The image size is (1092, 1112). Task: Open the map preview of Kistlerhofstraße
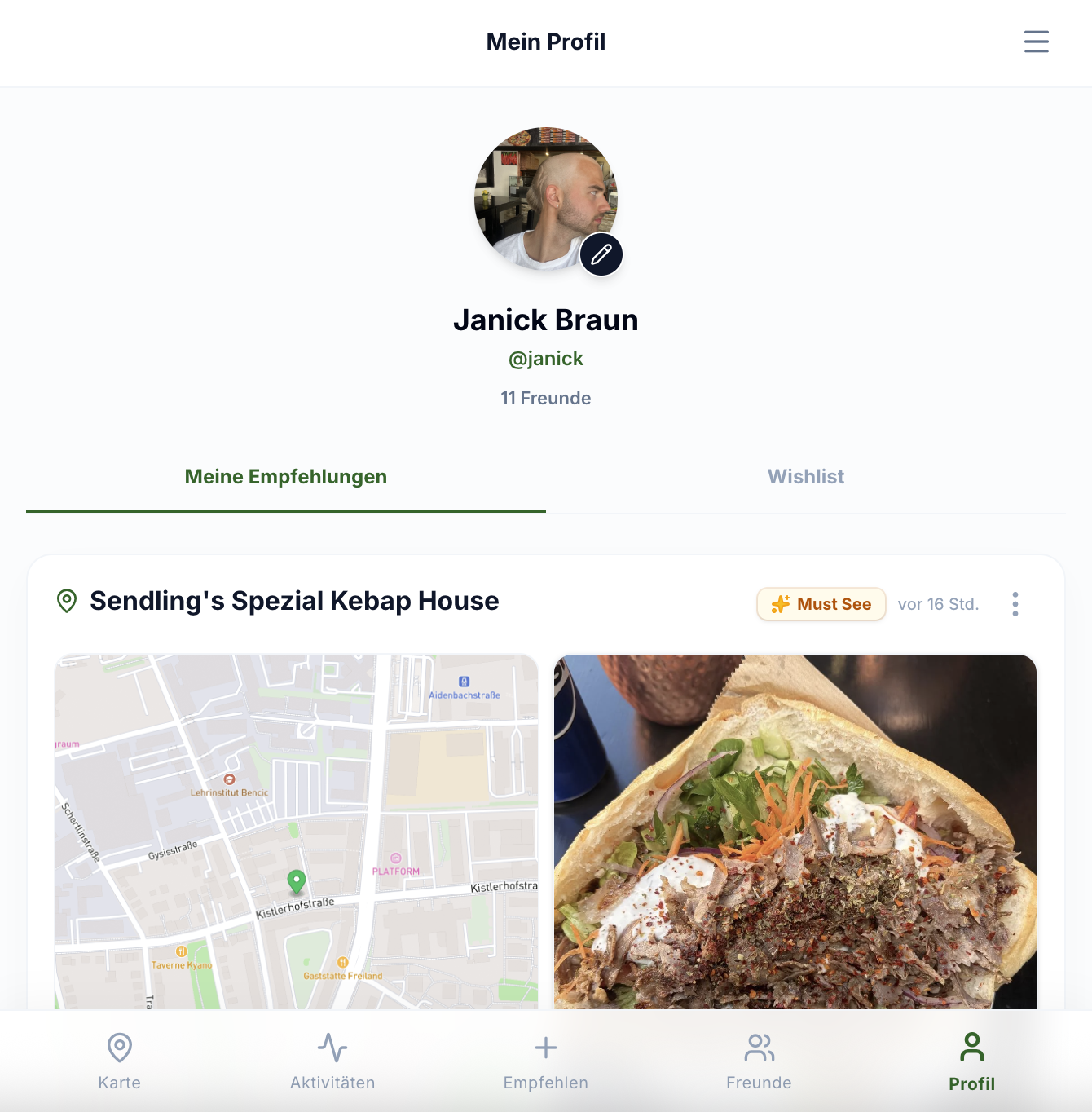pyautogui.click(x=297, y=832)
